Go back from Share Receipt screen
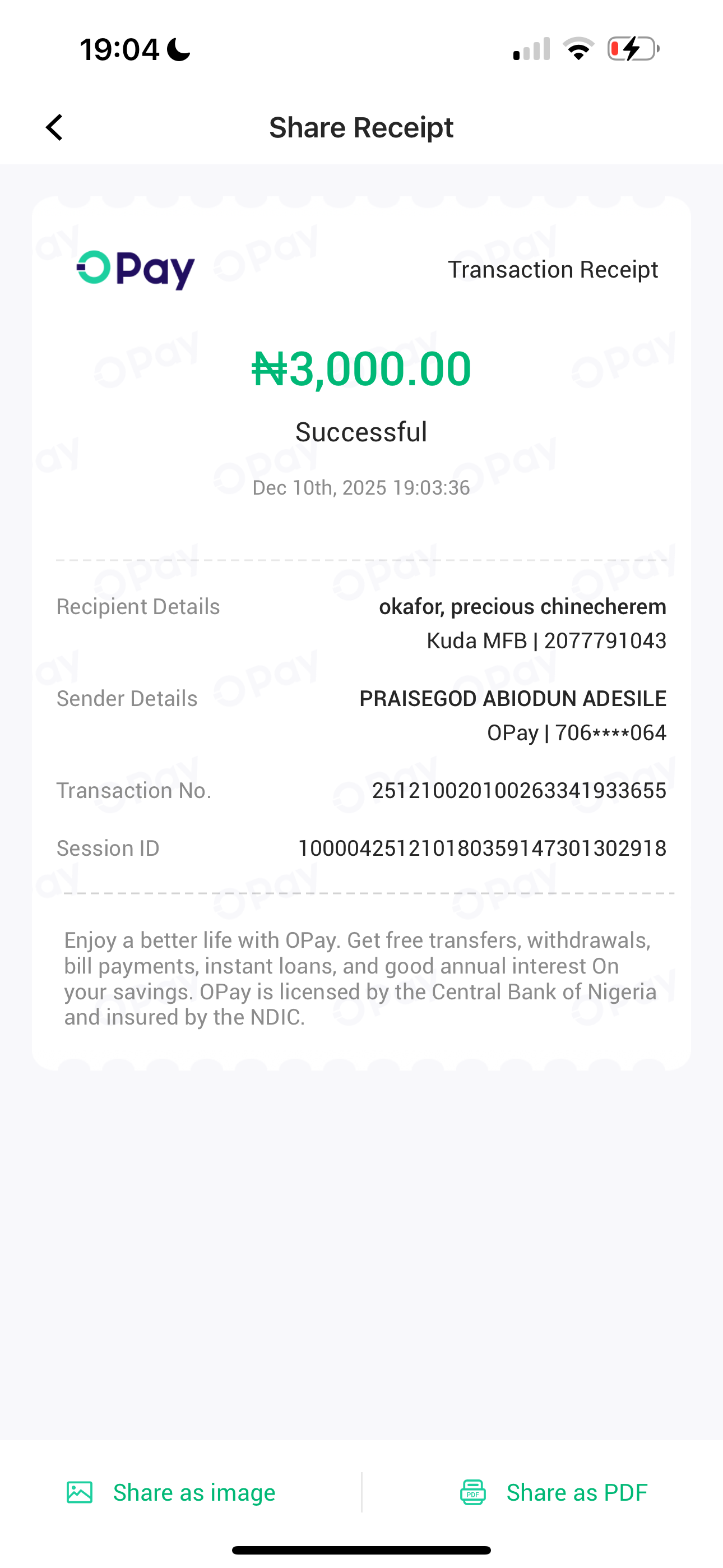 pyautogui.click(x=55, y=128)
